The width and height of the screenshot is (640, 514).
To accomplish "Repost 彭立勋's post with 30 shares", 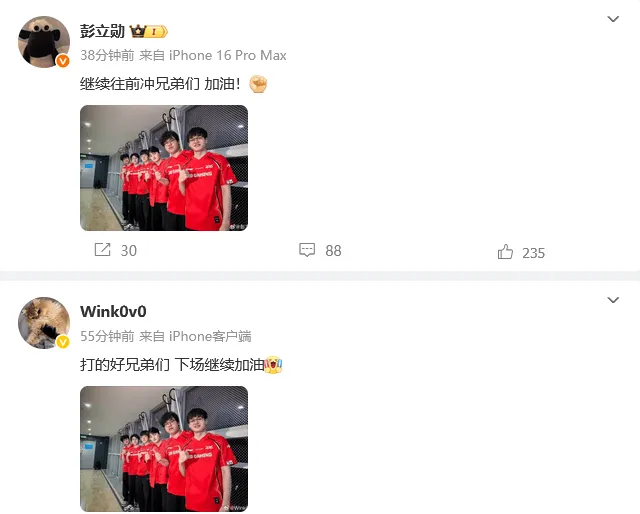I will coord(115,251).
